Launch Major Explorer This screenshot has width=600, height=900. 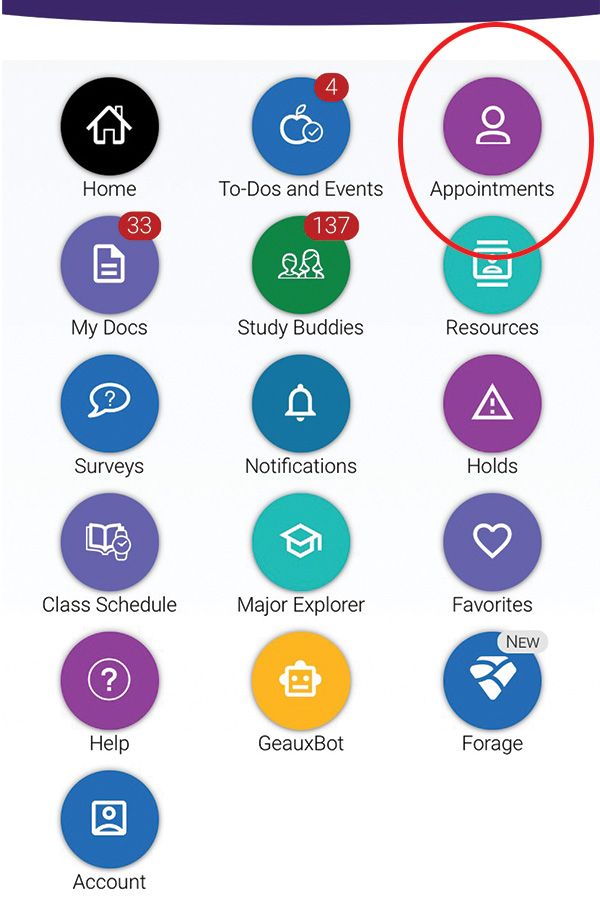(x=301, y=543)
